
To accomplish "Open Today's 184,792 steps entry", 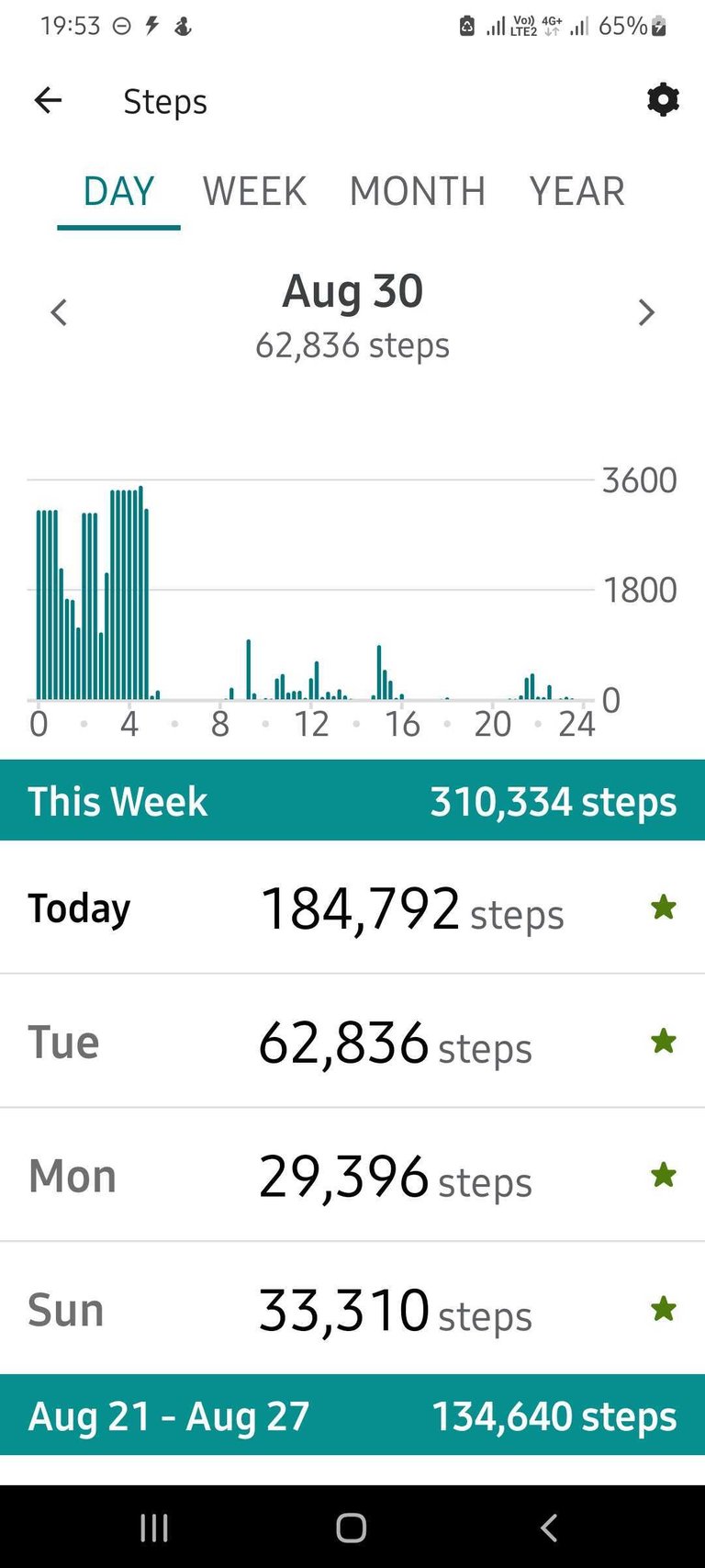I will coord(352,908).
